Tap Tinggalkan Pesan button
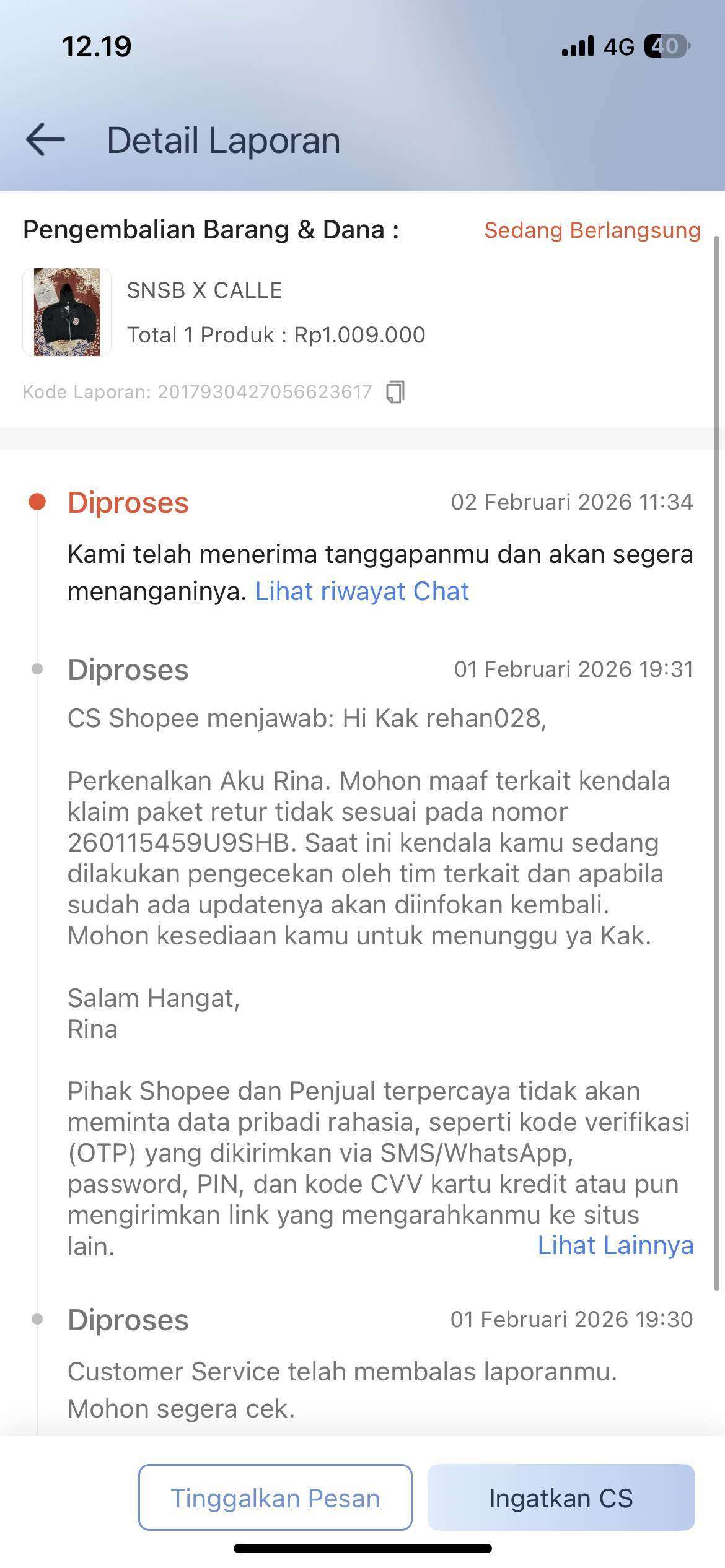Viewport: 725px width, 1568px height. 275,1498
